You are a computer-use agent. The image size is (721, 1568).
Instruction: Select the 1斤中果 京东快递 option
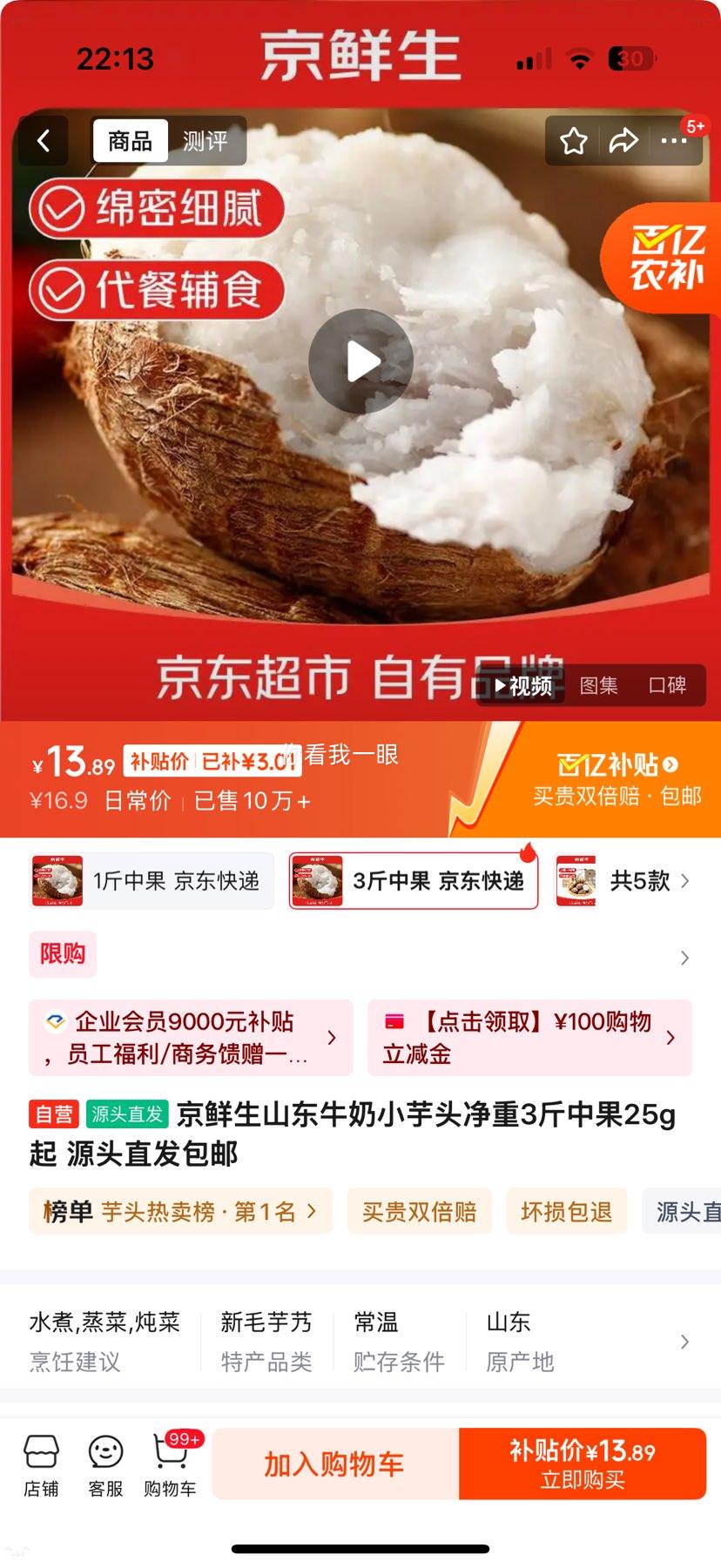[x=152, y=880]
